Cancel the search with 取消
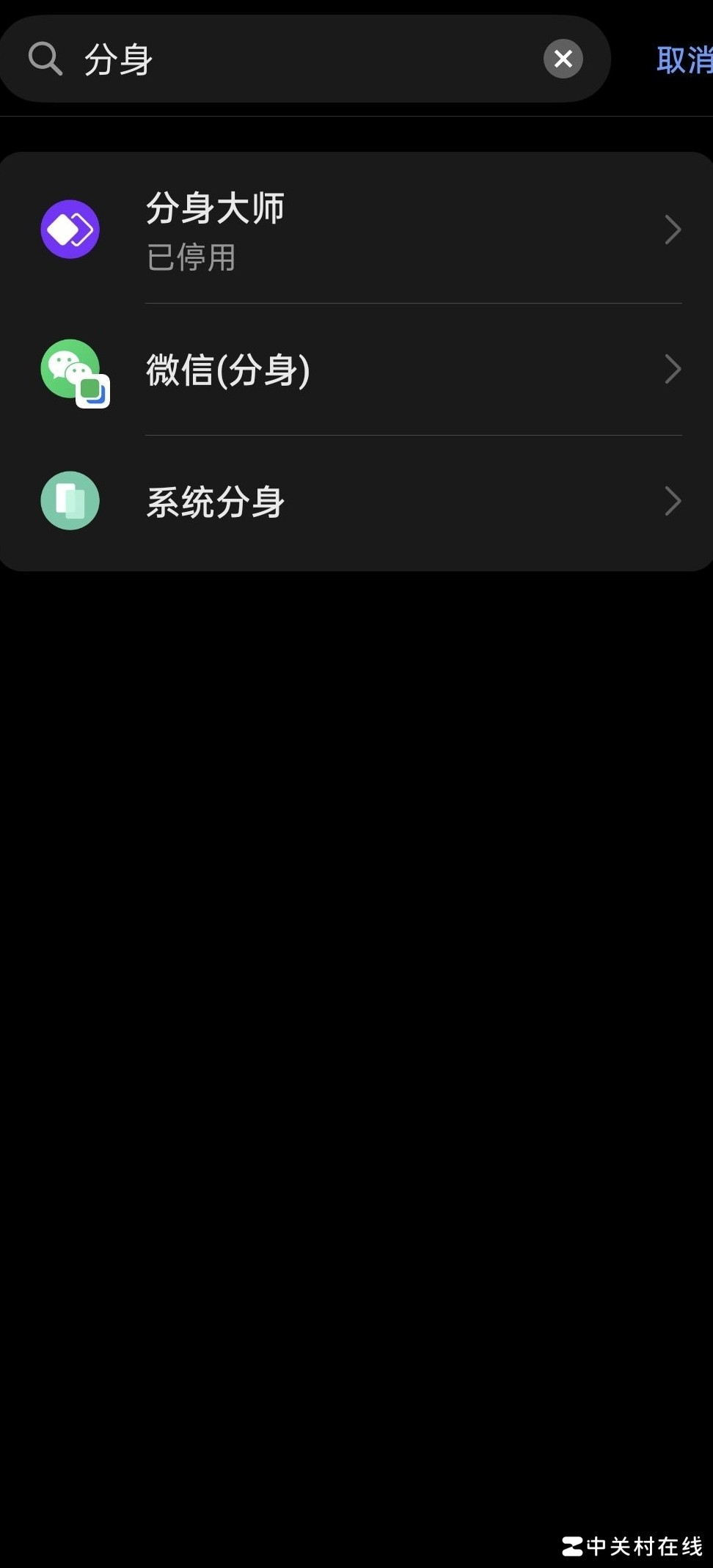This screenshot has height=1568, width=713. 684,60
